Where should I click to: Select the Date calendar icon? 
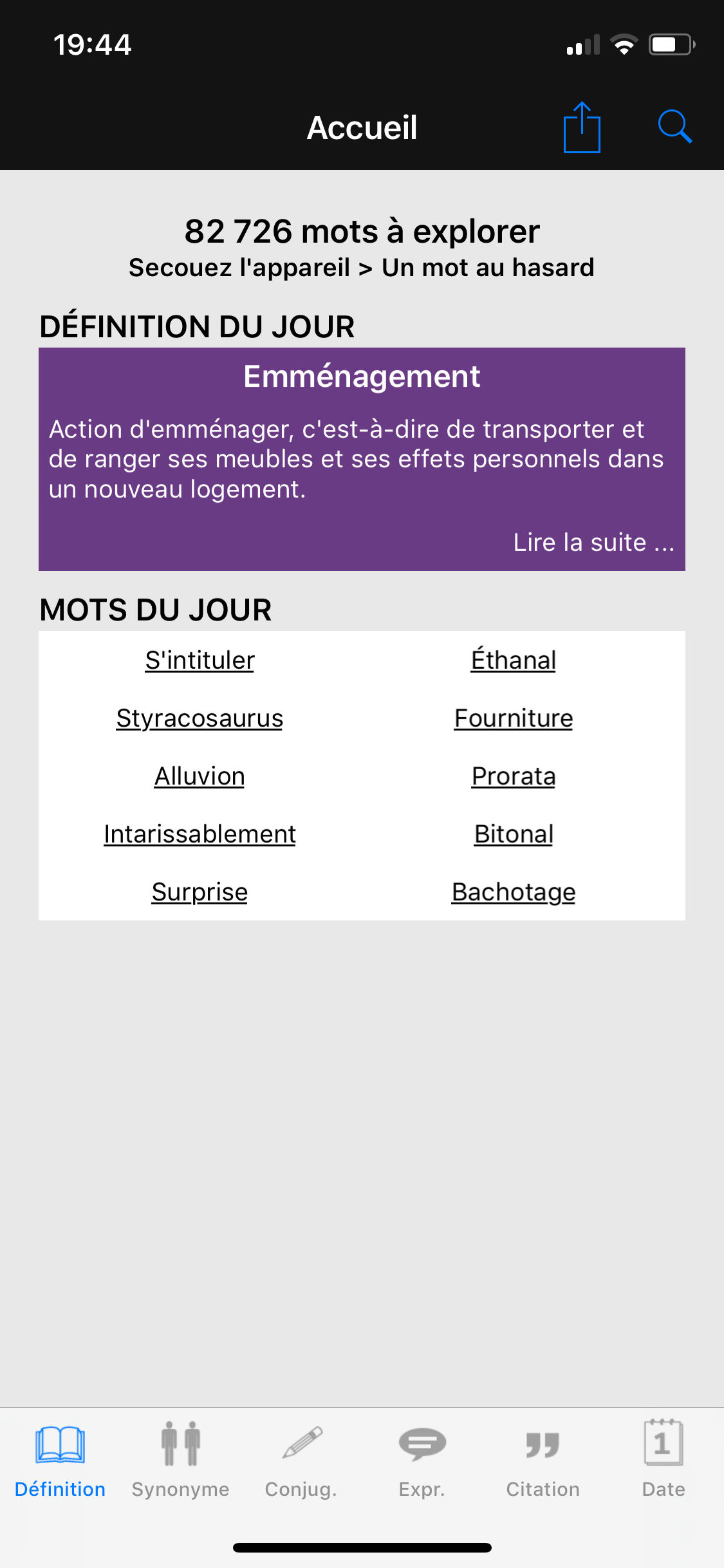663,1444
